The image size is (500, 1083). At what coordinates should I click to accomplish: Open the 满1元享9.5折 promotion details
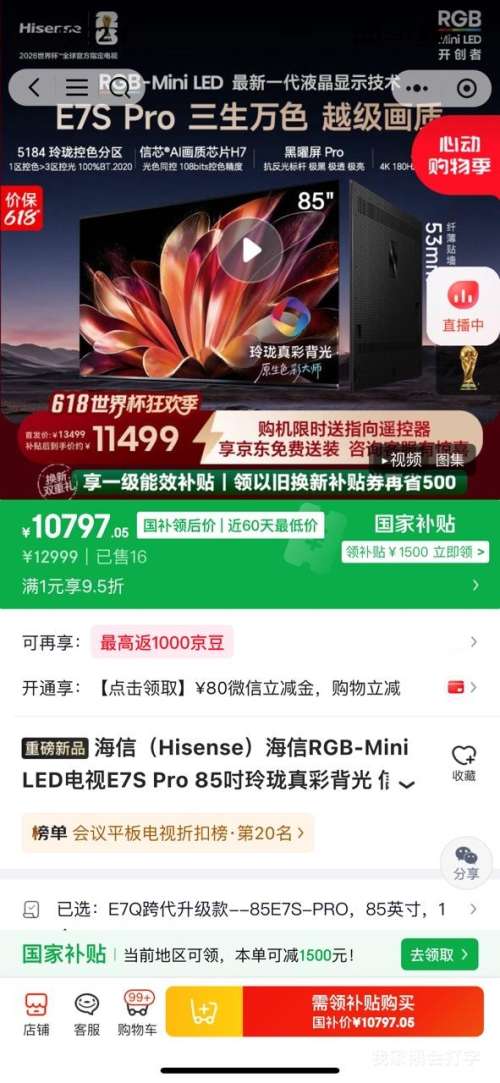coord(250,586)
